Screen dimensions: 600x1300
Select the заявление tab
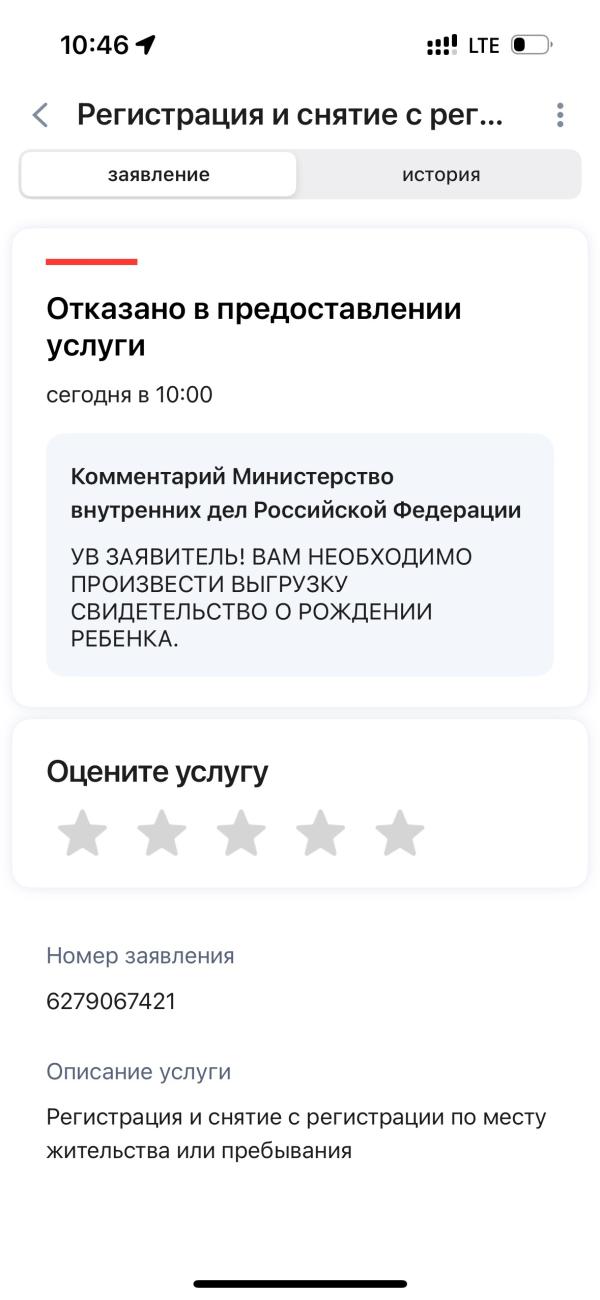[x=159, y=175]
